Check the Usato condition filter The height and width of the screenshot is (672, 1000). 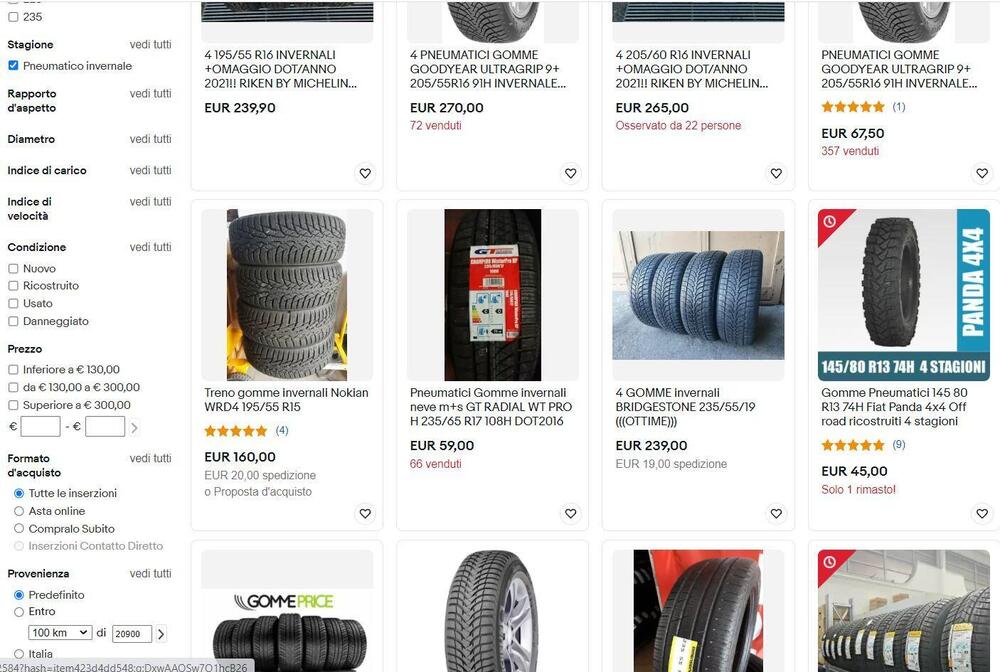(13, 304)
